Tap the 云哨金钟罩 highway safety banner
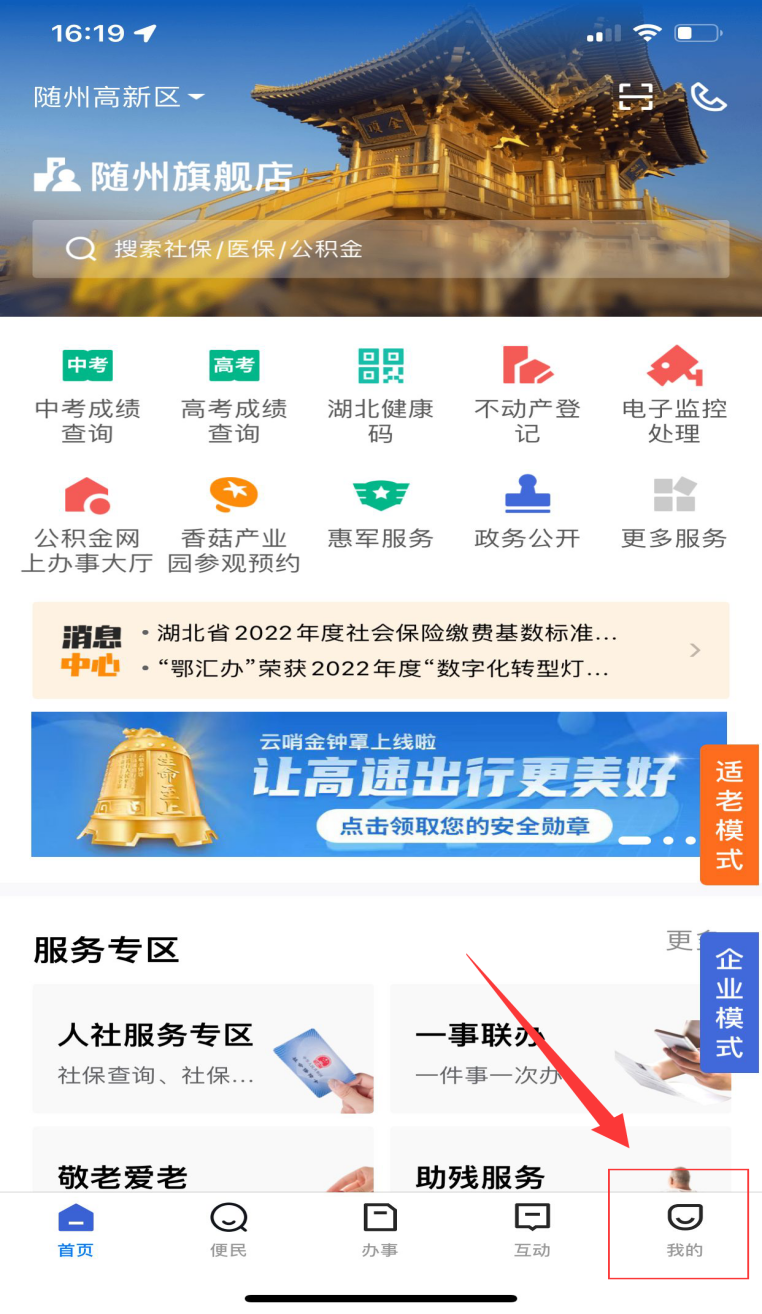This screenshot has width=762, height=1314. [x=378, y=784]
